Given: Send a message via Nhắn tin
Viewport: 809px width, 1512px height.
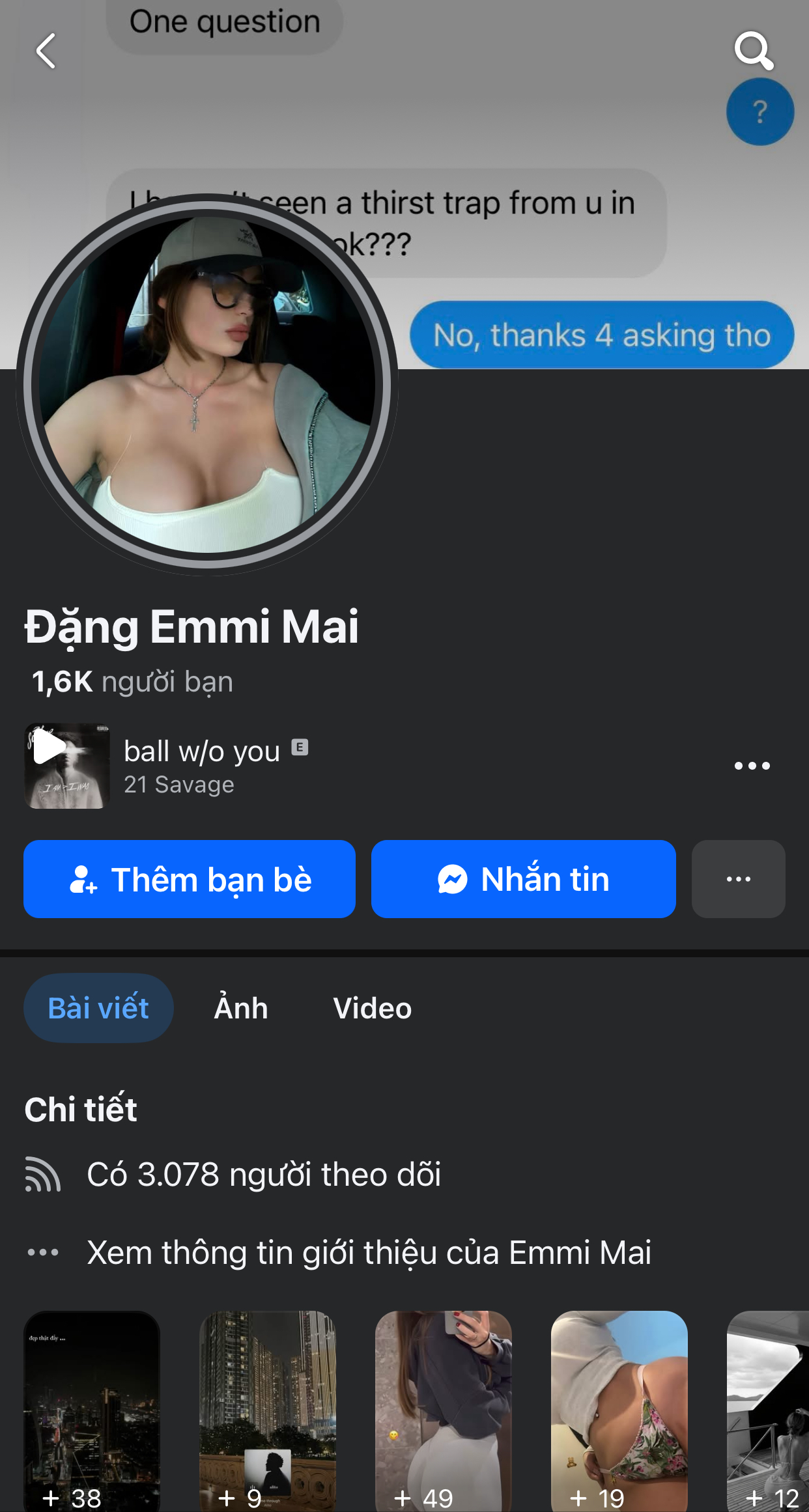Looking at the screenshot, I should pos(523,879).
